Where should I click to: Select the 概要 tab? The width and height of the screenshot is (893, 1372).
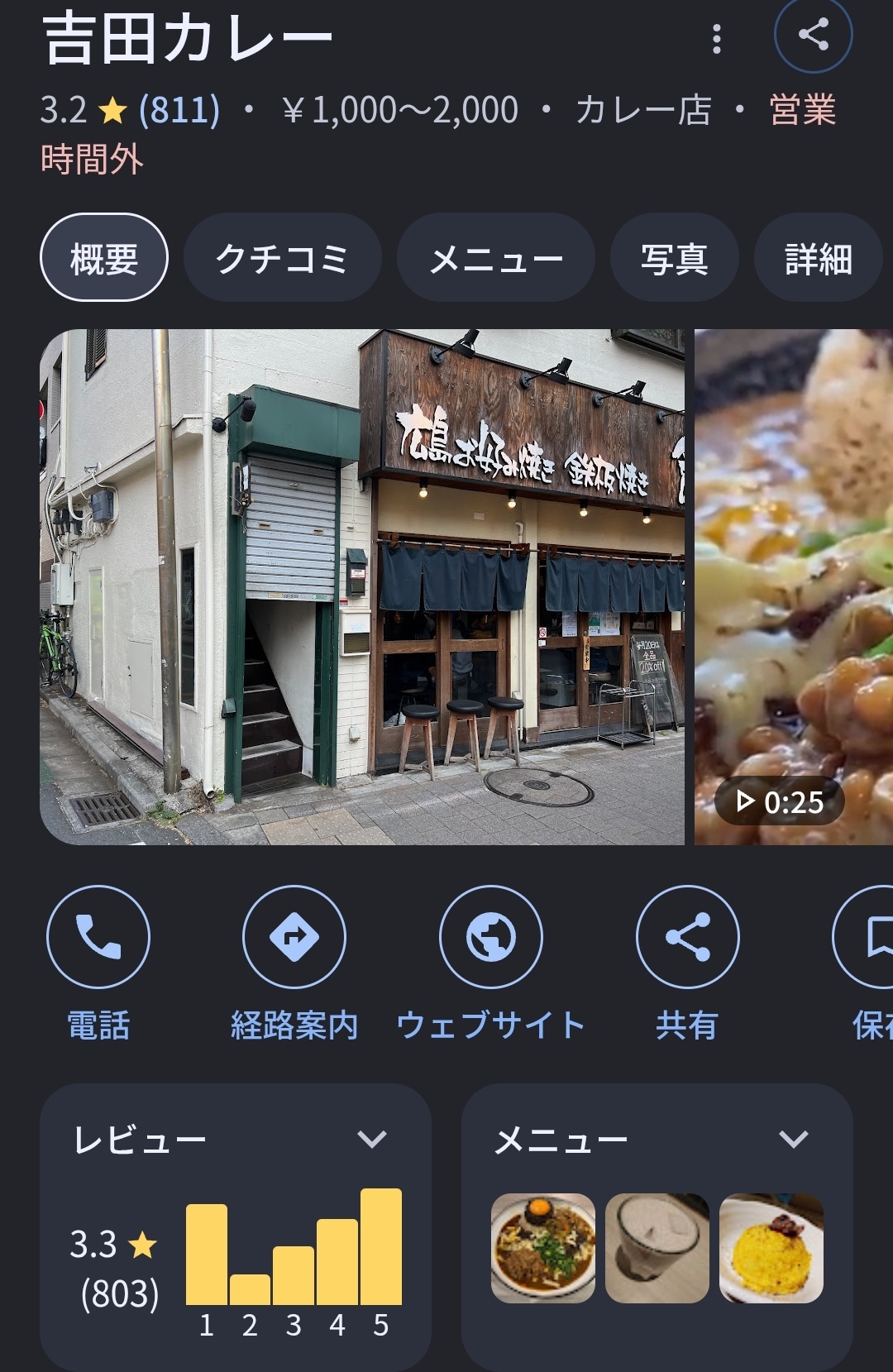(104, 258)
